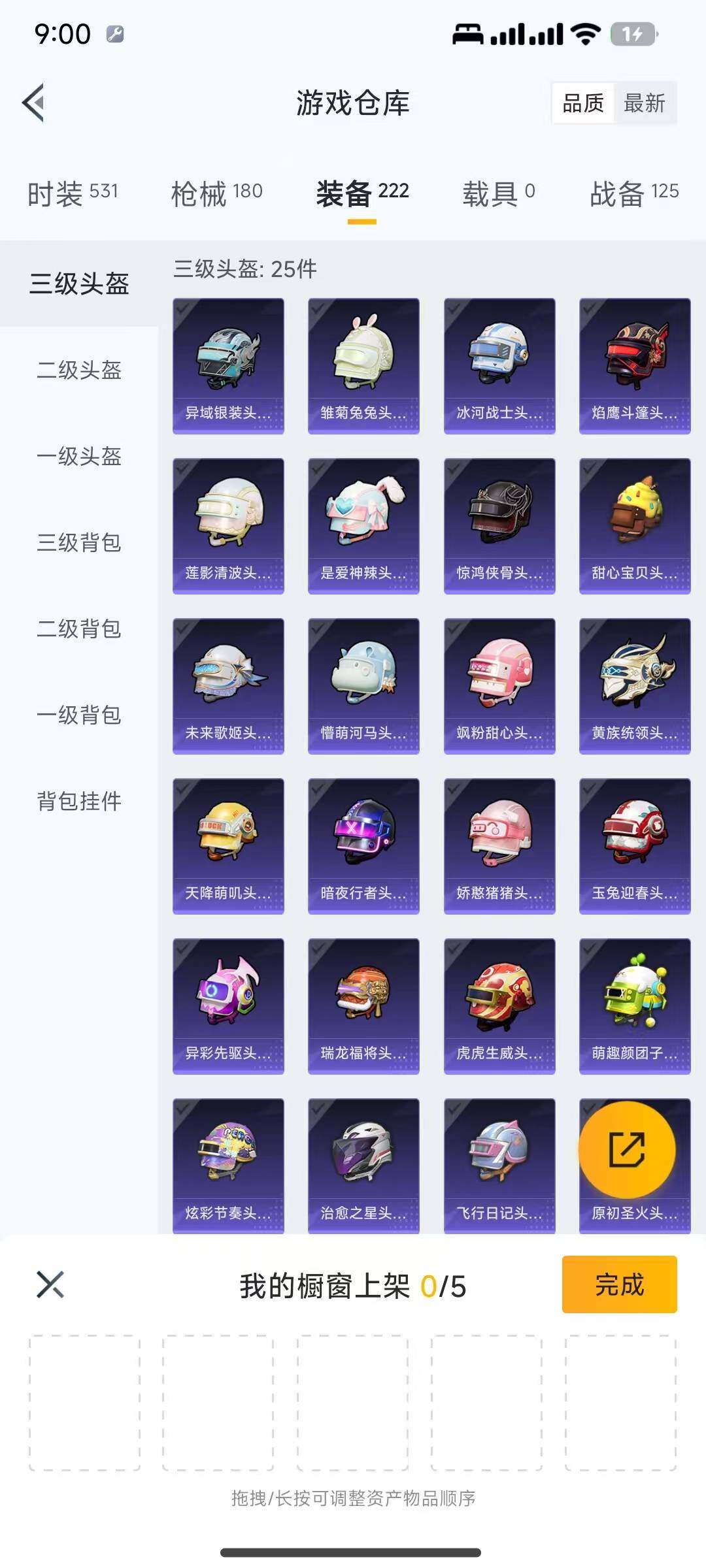706x1568 pixels.
Task: Close the 我的橱窗上架 panel
Action: click(x=50, y=1284)
